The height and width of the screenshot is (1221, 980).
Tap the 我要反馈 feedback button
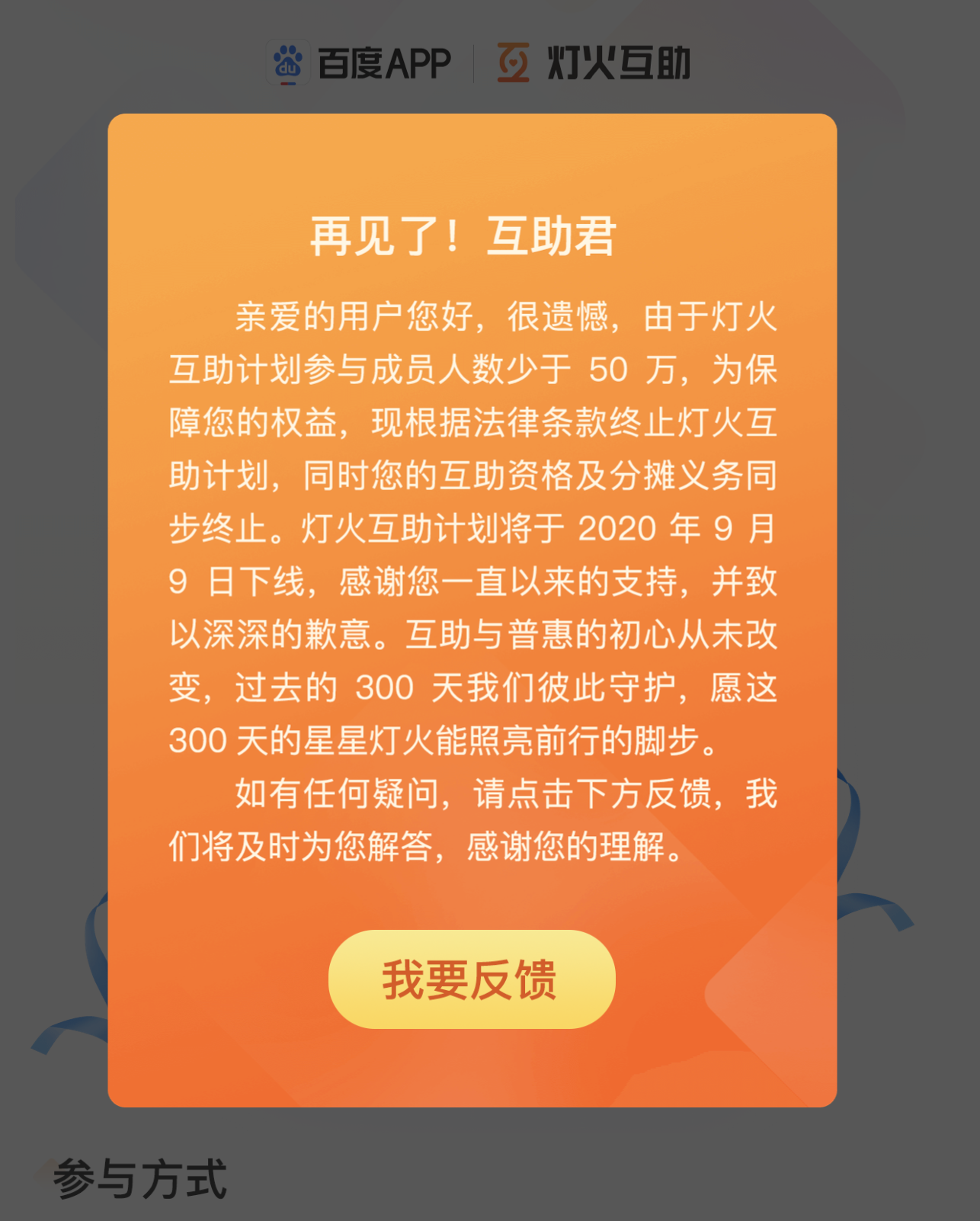pos(471,979)
